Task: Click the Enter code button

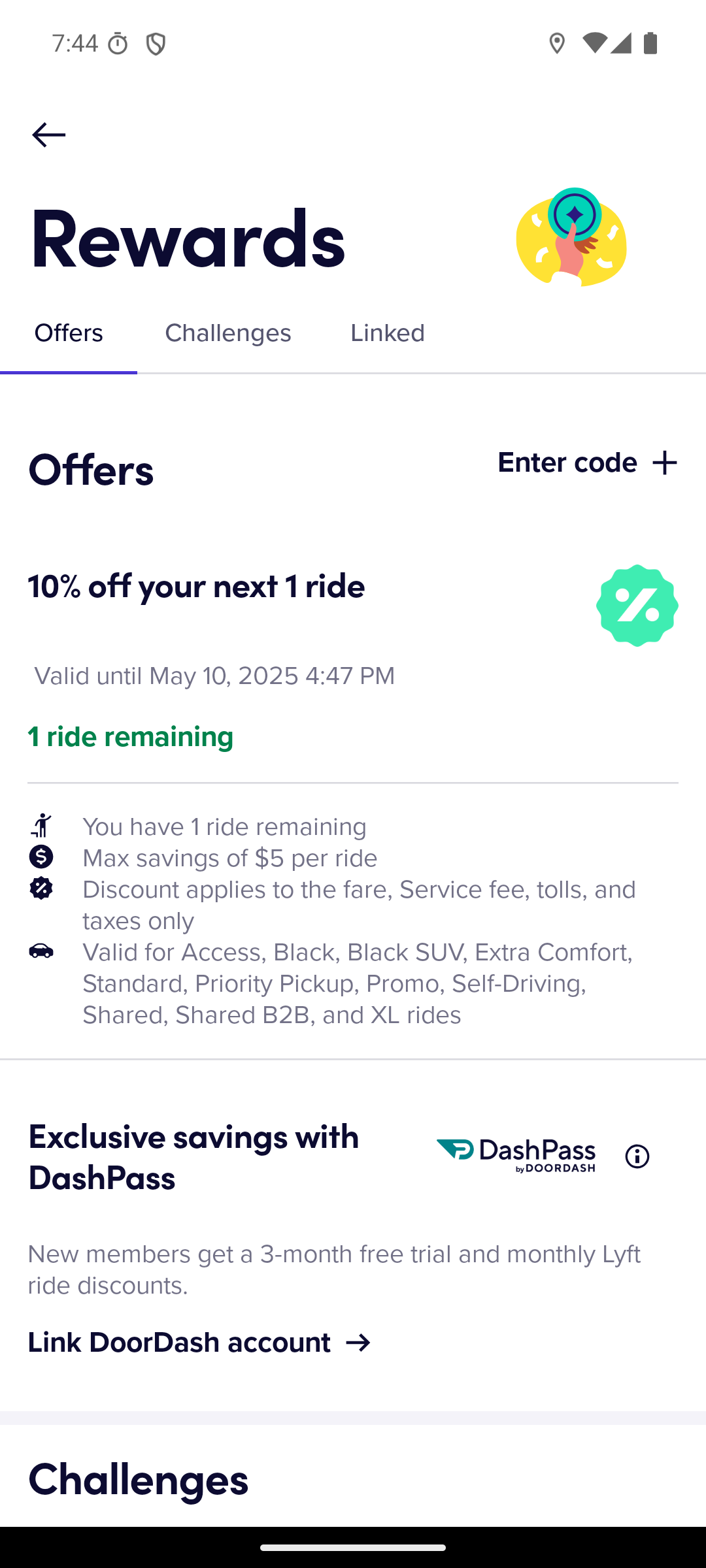Action: [567, 462]
